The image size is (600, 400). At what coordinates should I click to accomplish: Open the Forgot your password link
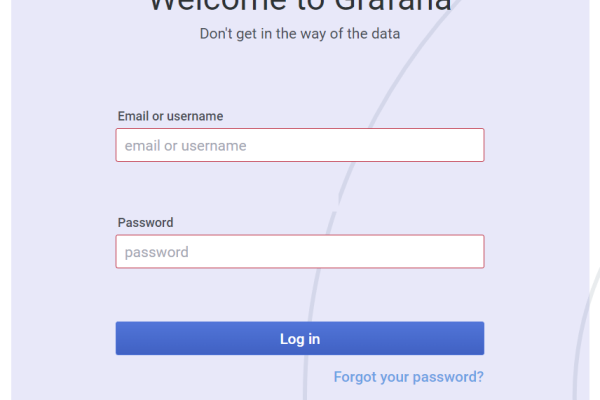click(408, 377)
